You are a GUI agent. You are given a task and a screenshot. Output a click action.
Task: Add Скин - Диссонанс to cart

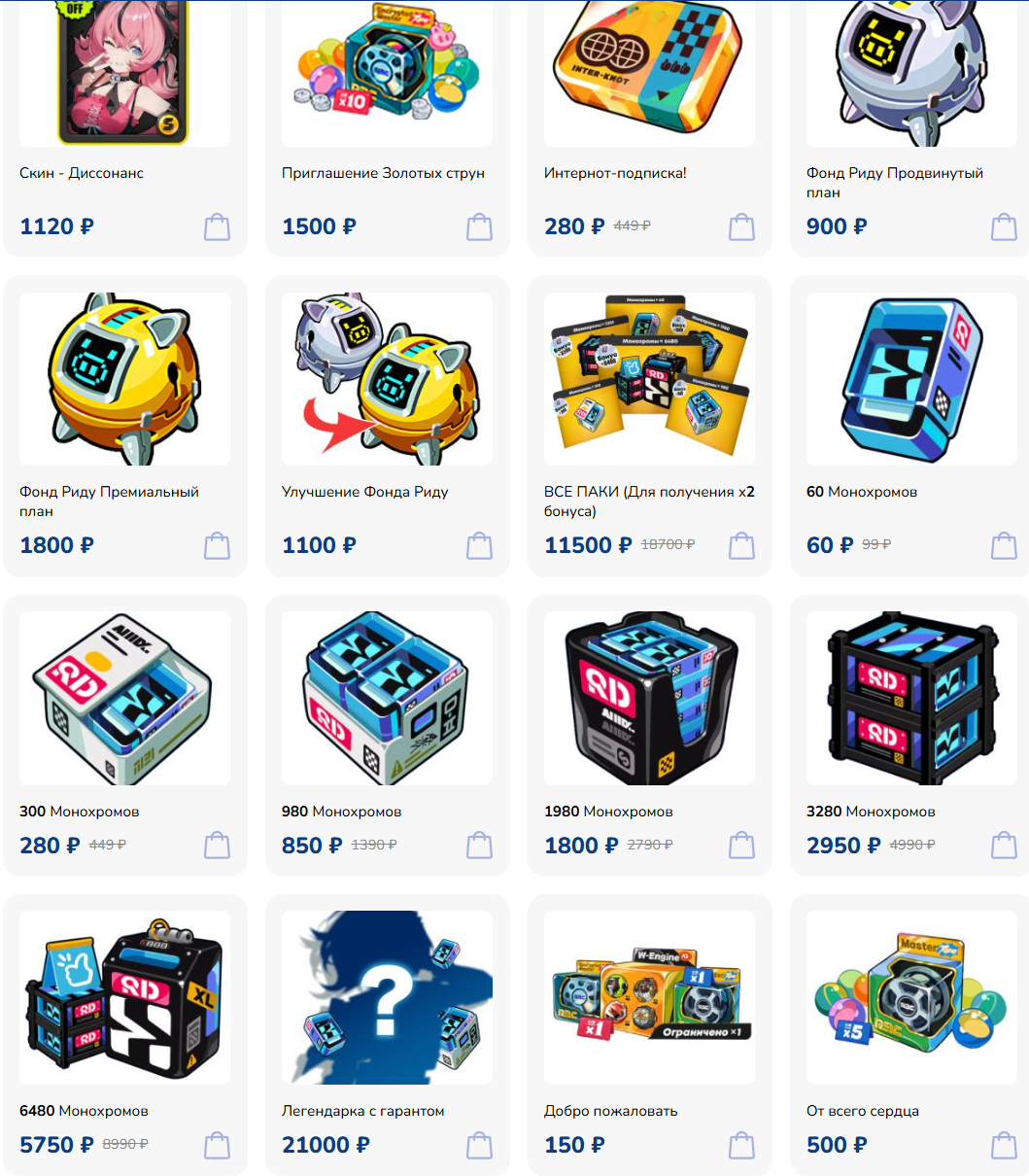click(217, 227)
